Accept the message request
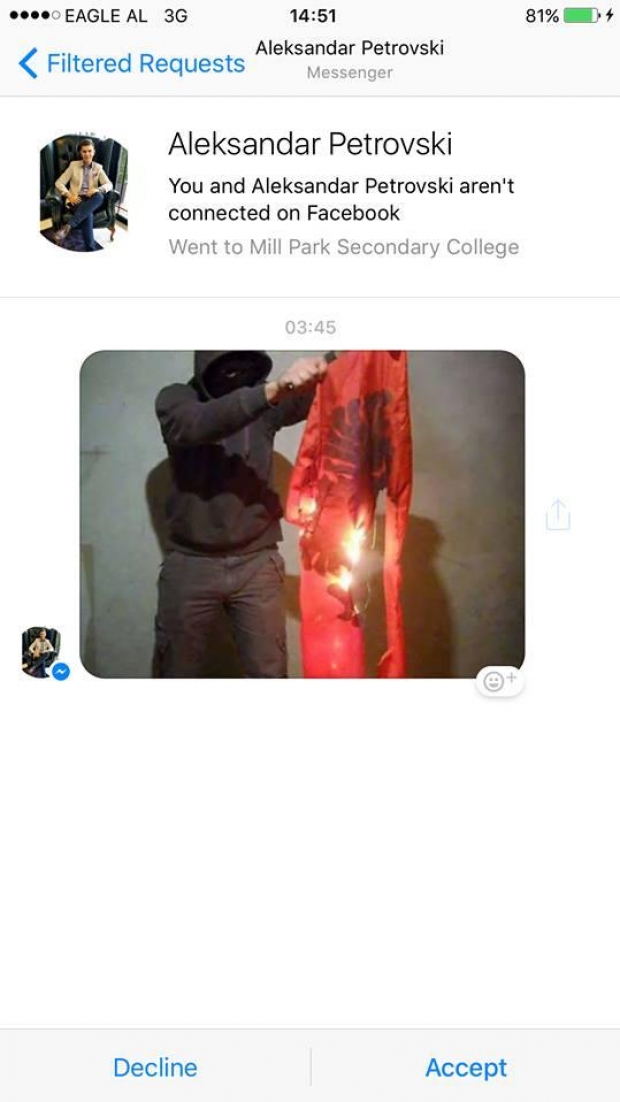This screenshot has height=1102, width=620. pos(466,1067)
